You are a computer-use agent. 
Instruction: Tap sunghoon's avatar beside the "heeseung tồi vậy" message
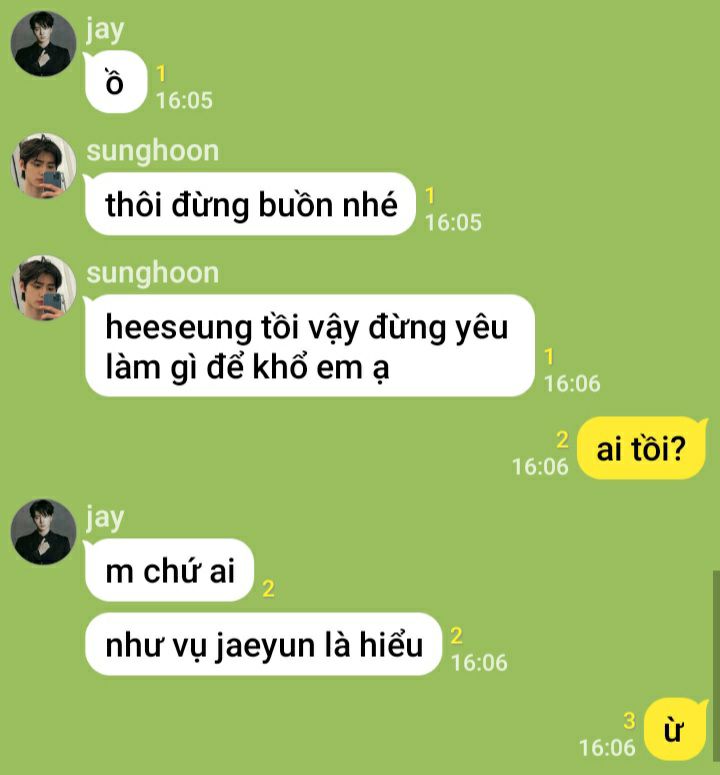[43, 288]
